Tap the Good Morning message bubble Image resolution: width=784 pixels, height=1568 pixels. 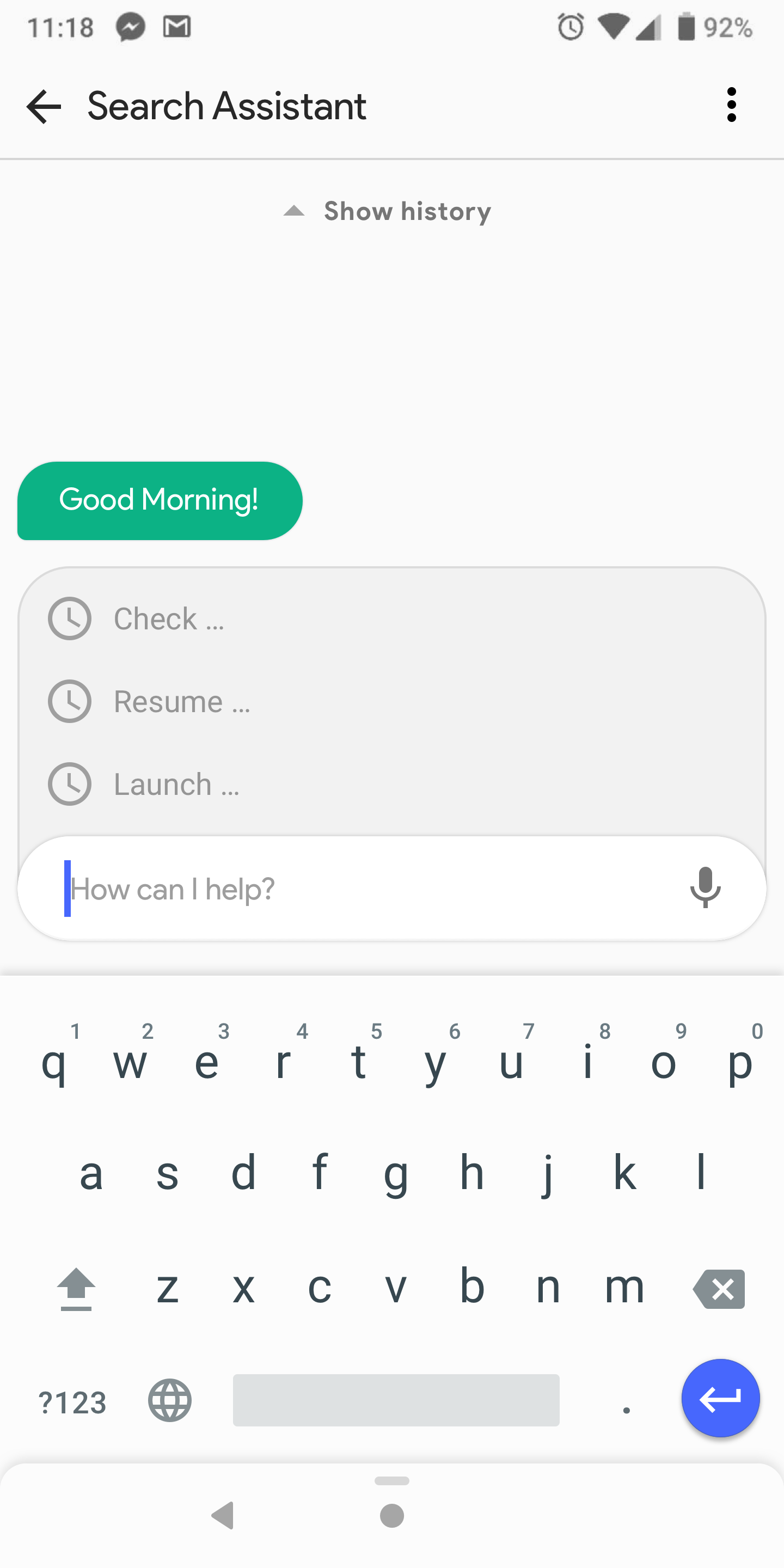tap(159, 500)
